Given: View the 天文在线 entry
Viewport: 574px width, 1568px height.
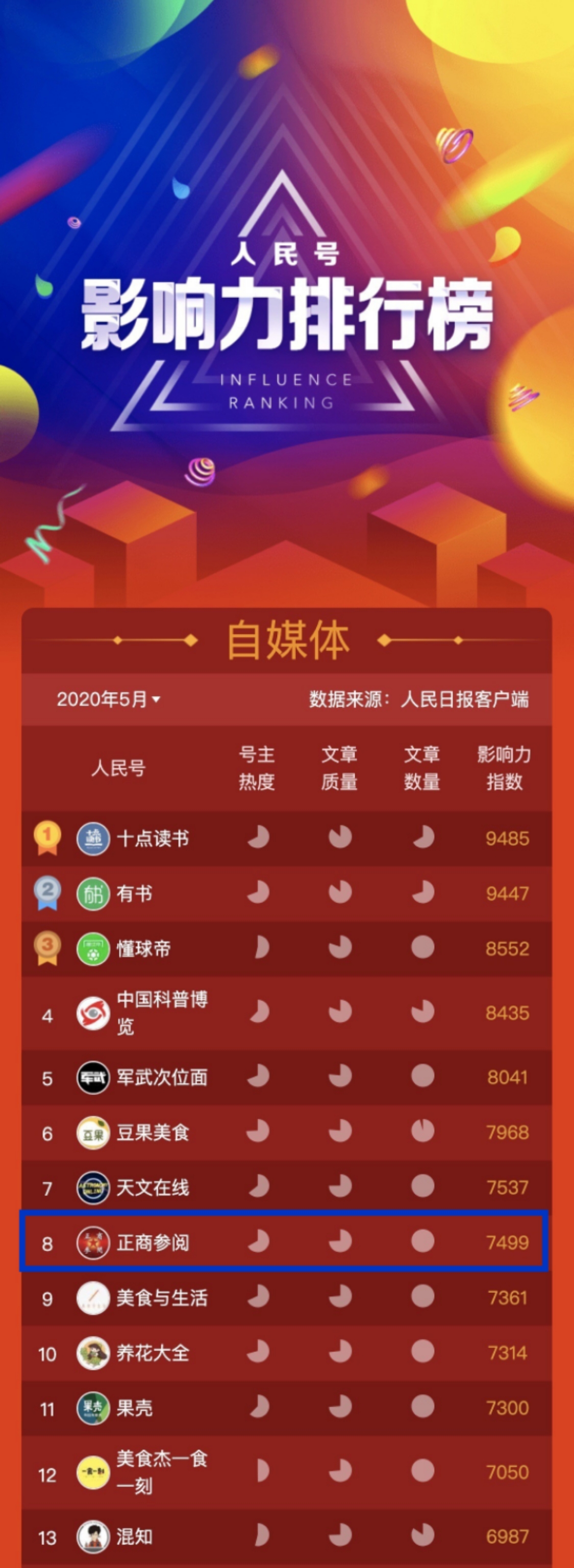Looking at the screenshot, I should [153, 1187].
